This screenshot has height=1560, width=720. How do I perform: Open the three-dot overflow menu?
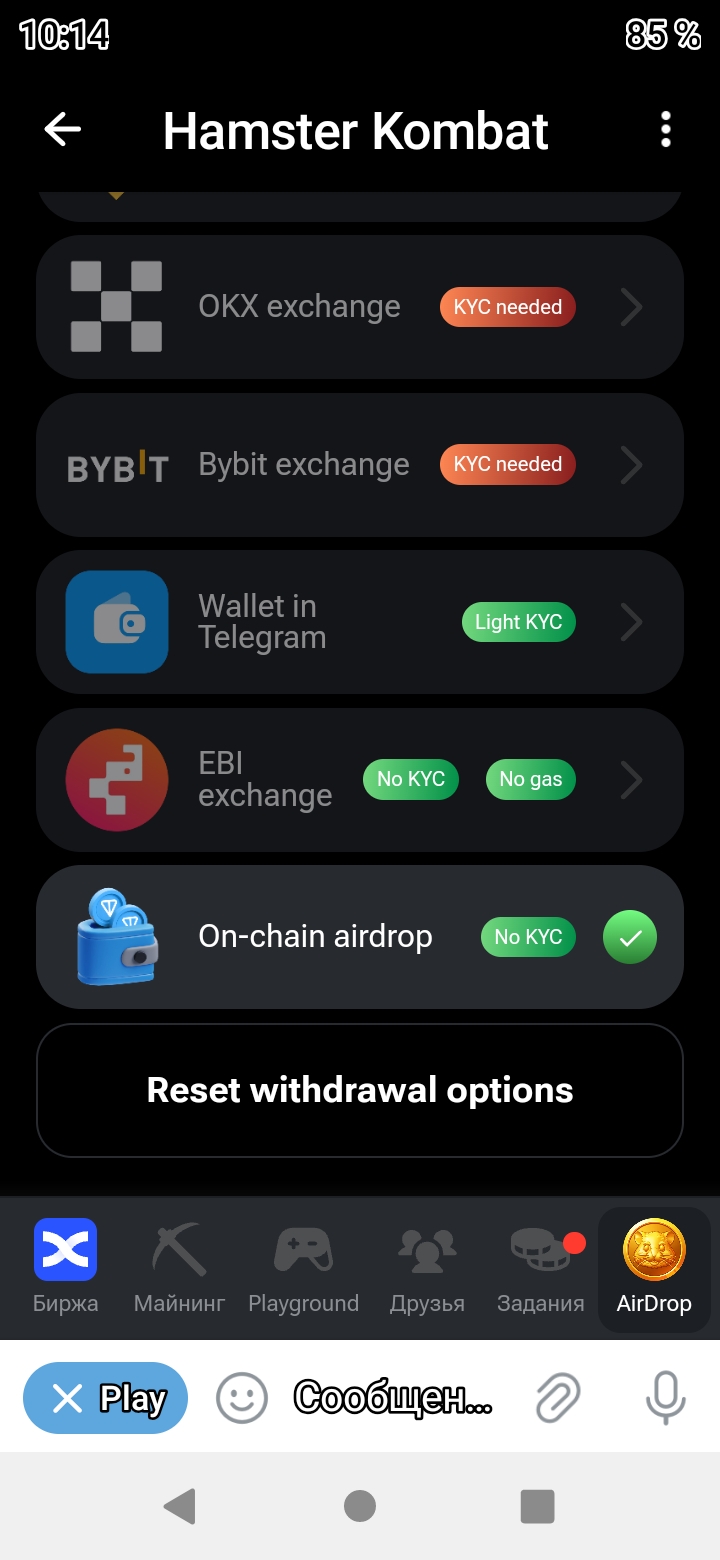(x=666, y=130)
